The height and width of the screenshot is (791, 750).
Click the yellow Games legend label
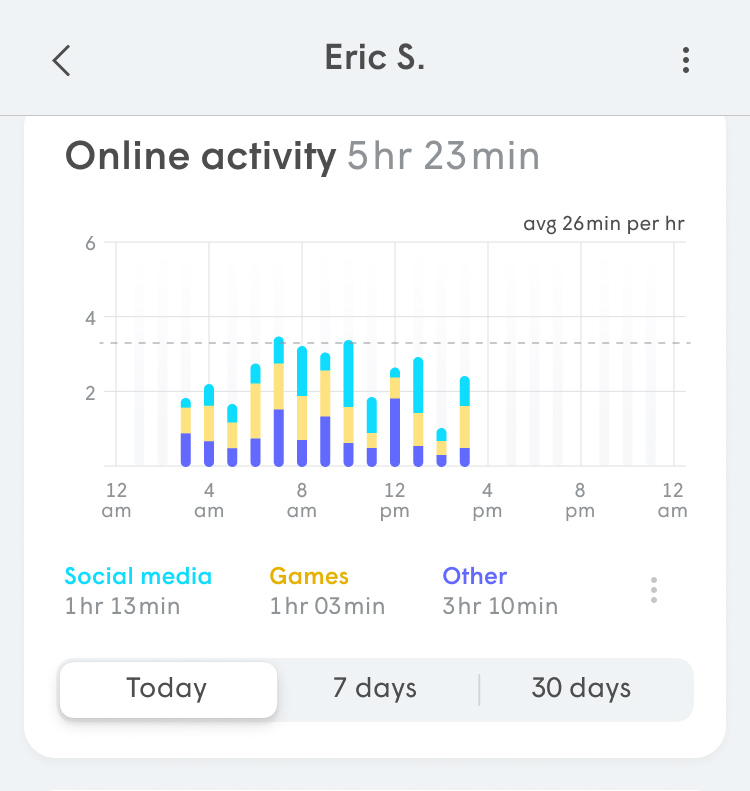point(309,576)
